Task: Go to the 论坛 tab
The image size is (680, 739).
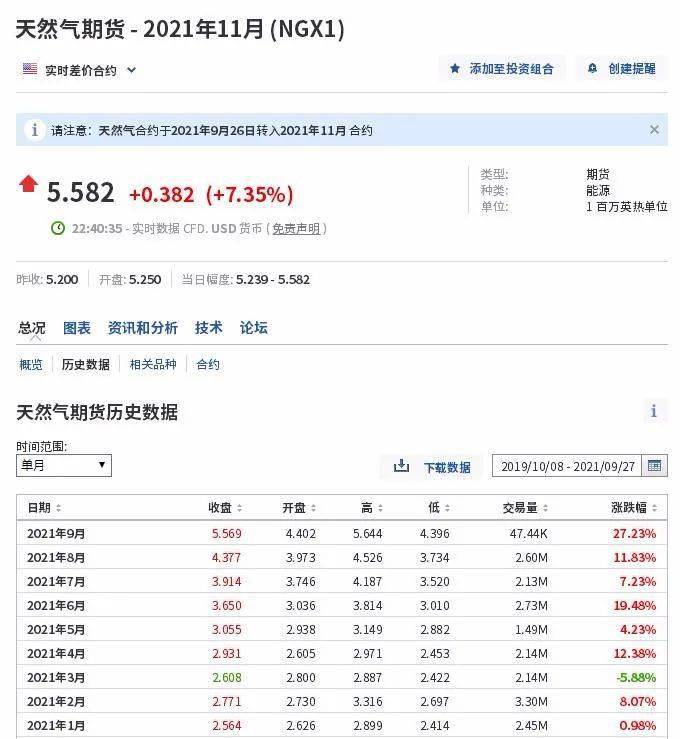Action: pos(253,328)
